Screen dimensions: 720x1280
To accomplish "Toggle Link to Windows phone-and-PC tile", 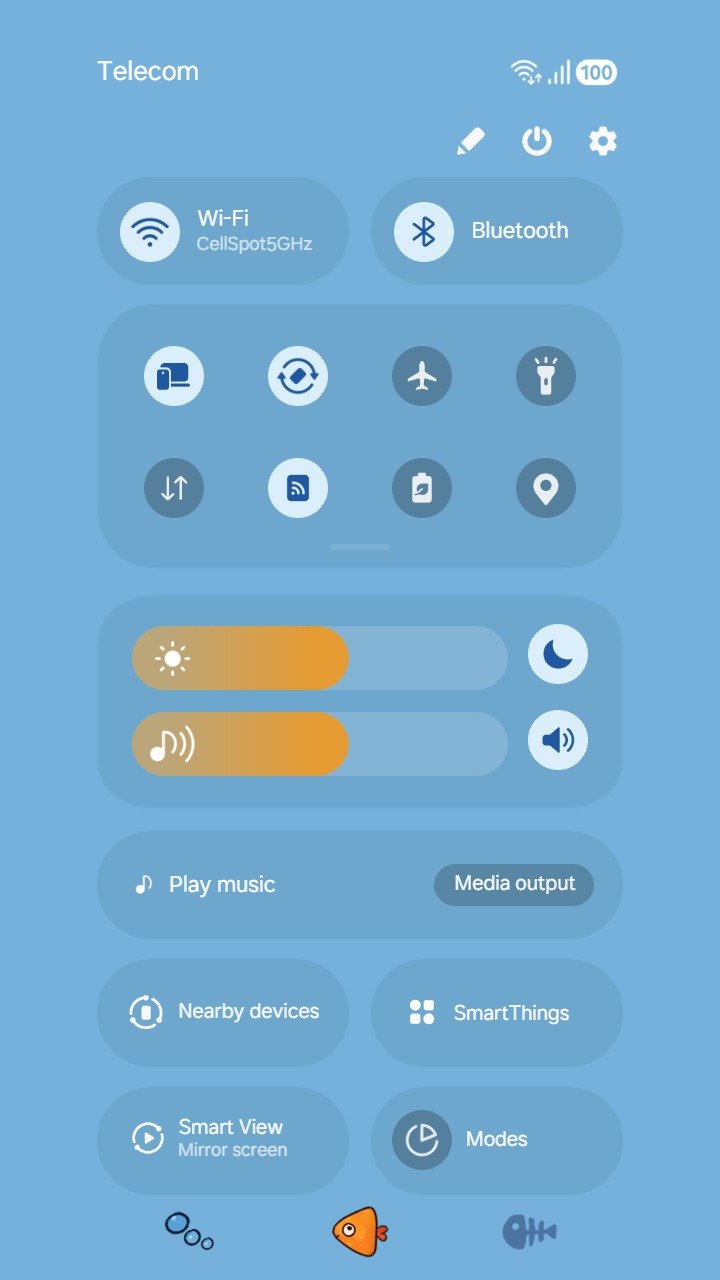I will click(x=174, y=377).
